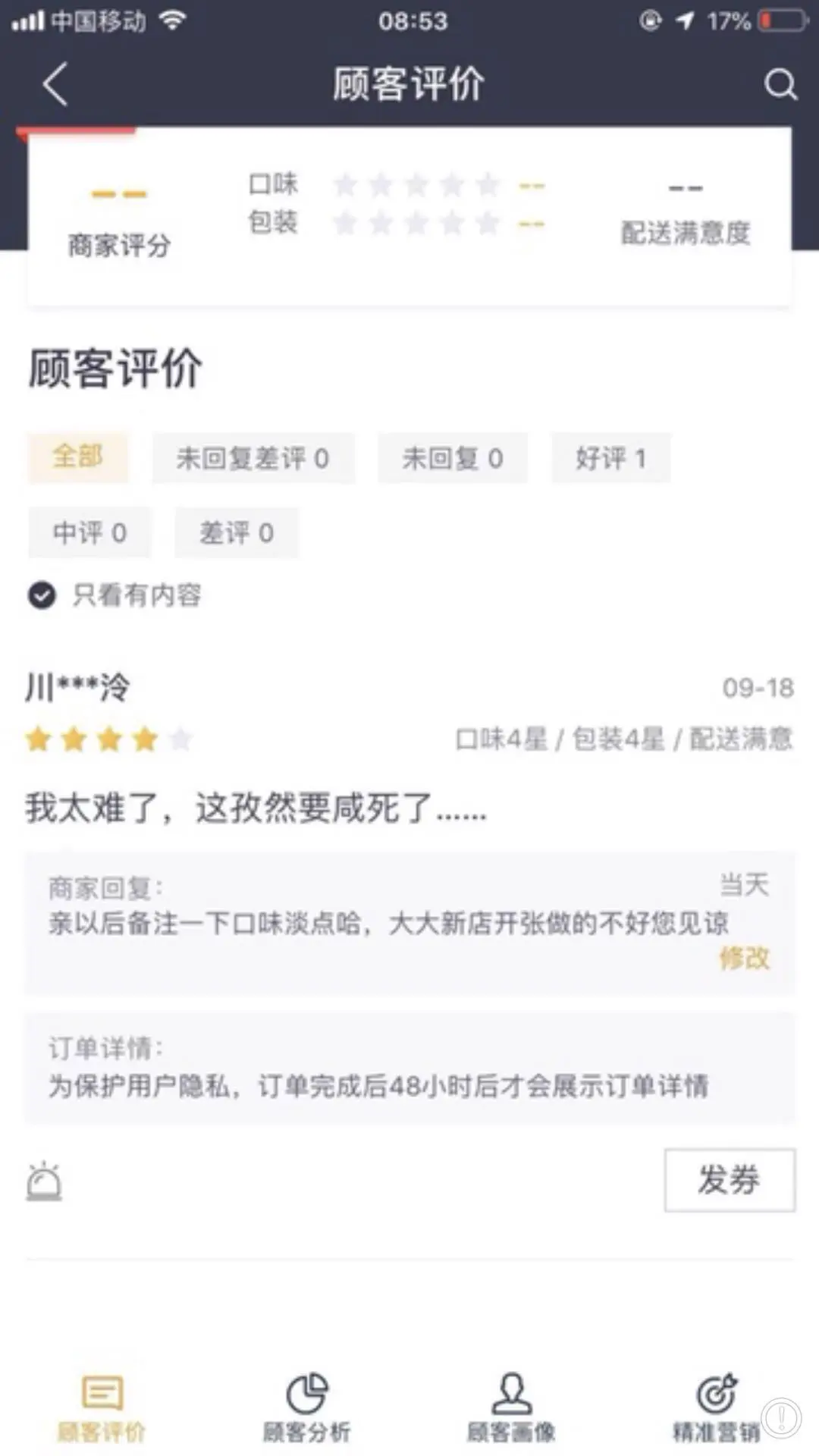Filter reviews by 中评

[x=89, y=532]
